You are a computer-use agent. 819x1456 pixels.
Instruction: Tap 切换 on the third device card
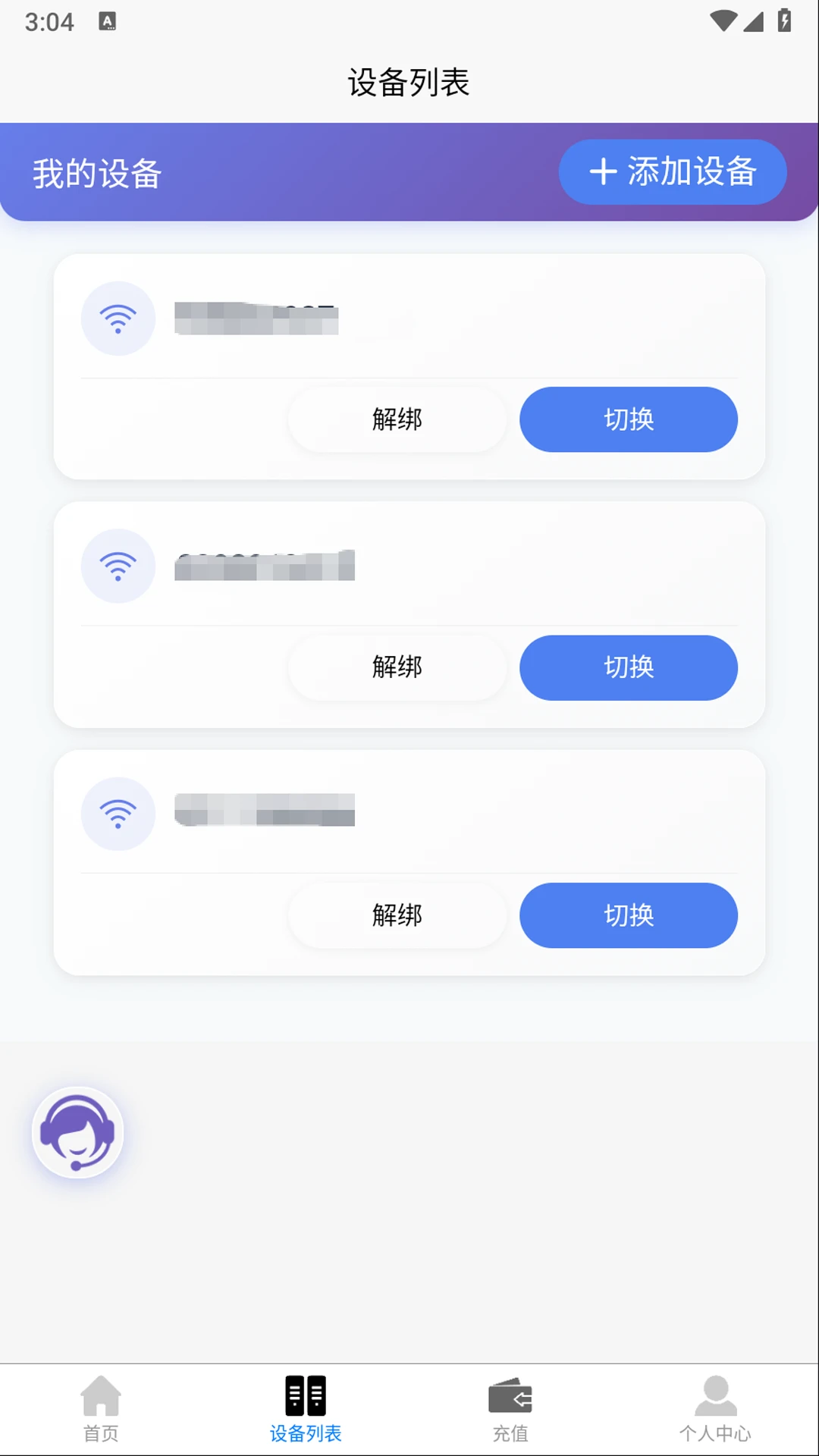click(628, 915)
